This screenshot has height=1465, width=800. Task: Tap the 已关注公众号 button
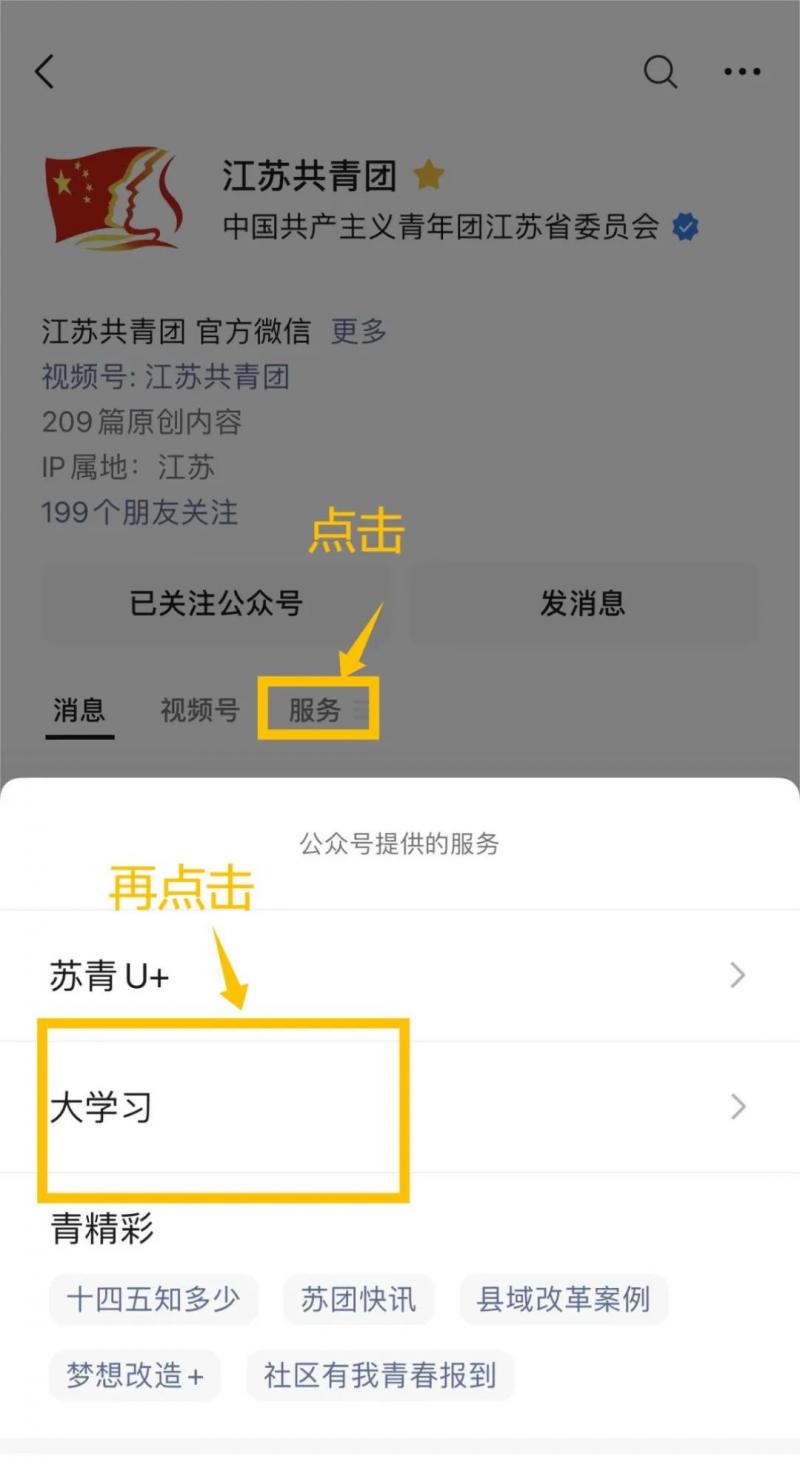pyautogui.click(x=216, y=603)
